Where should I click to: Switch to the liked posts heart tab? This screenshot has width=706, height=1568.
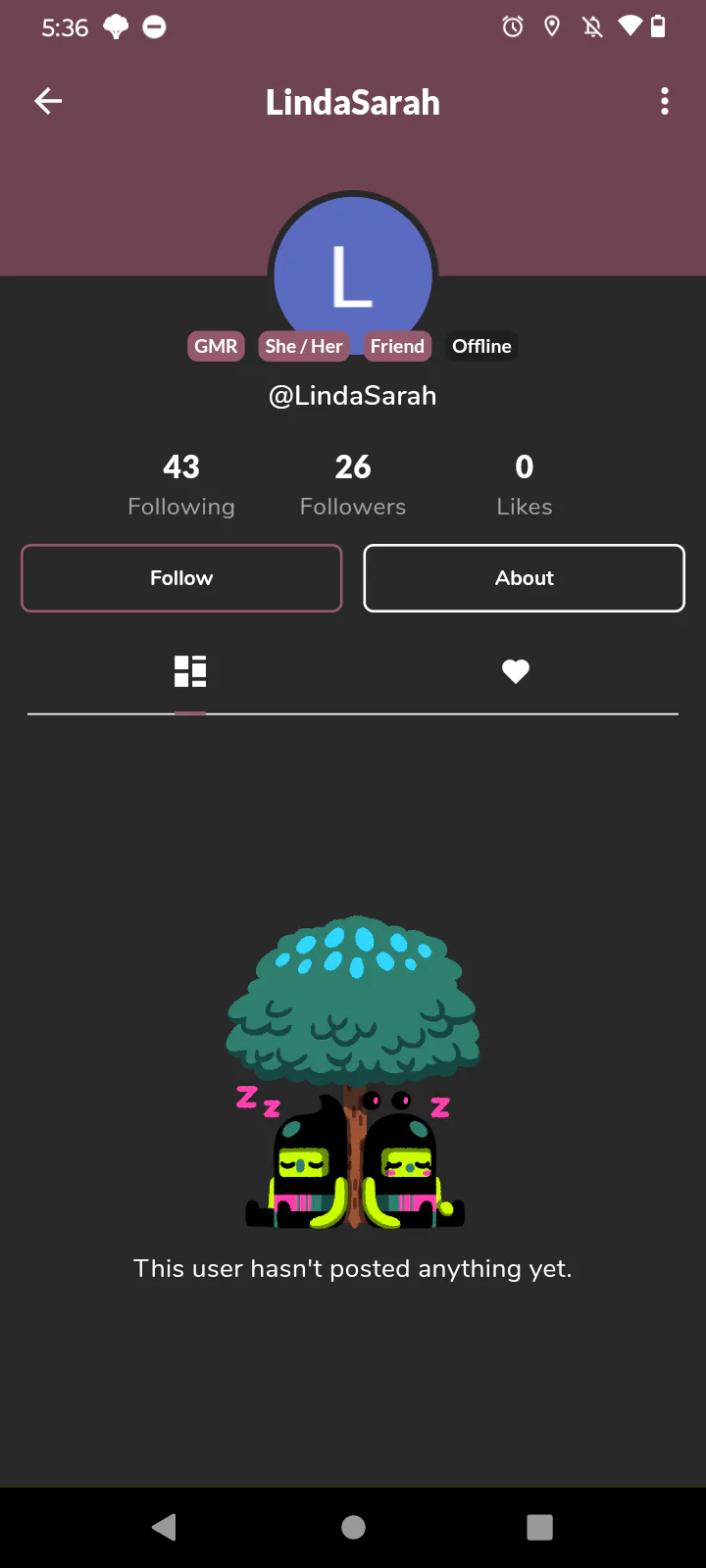(x=516, y=671)
